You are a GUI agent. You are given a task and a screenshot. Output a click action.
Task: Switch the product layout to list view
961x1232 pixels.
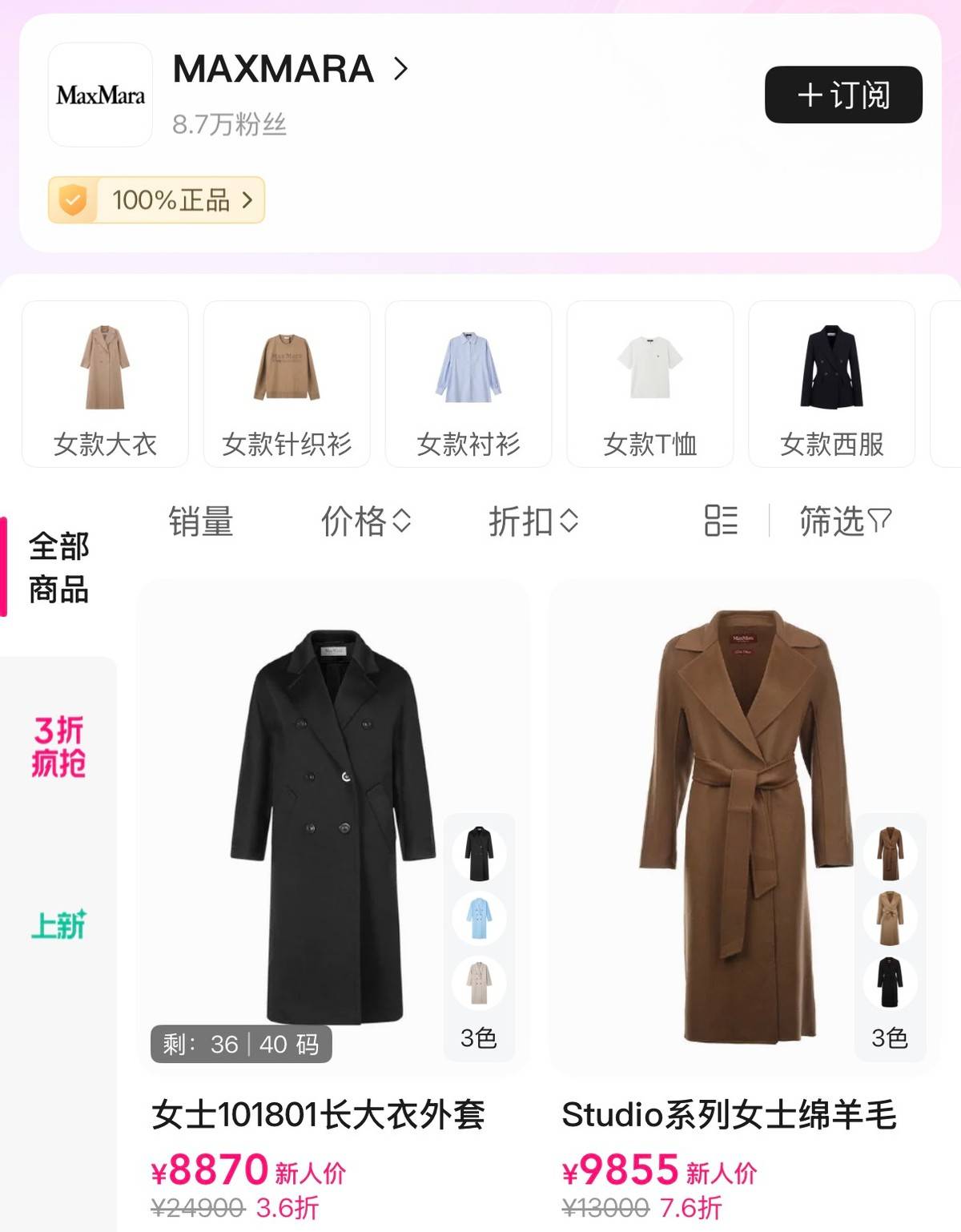pos(721,521)
